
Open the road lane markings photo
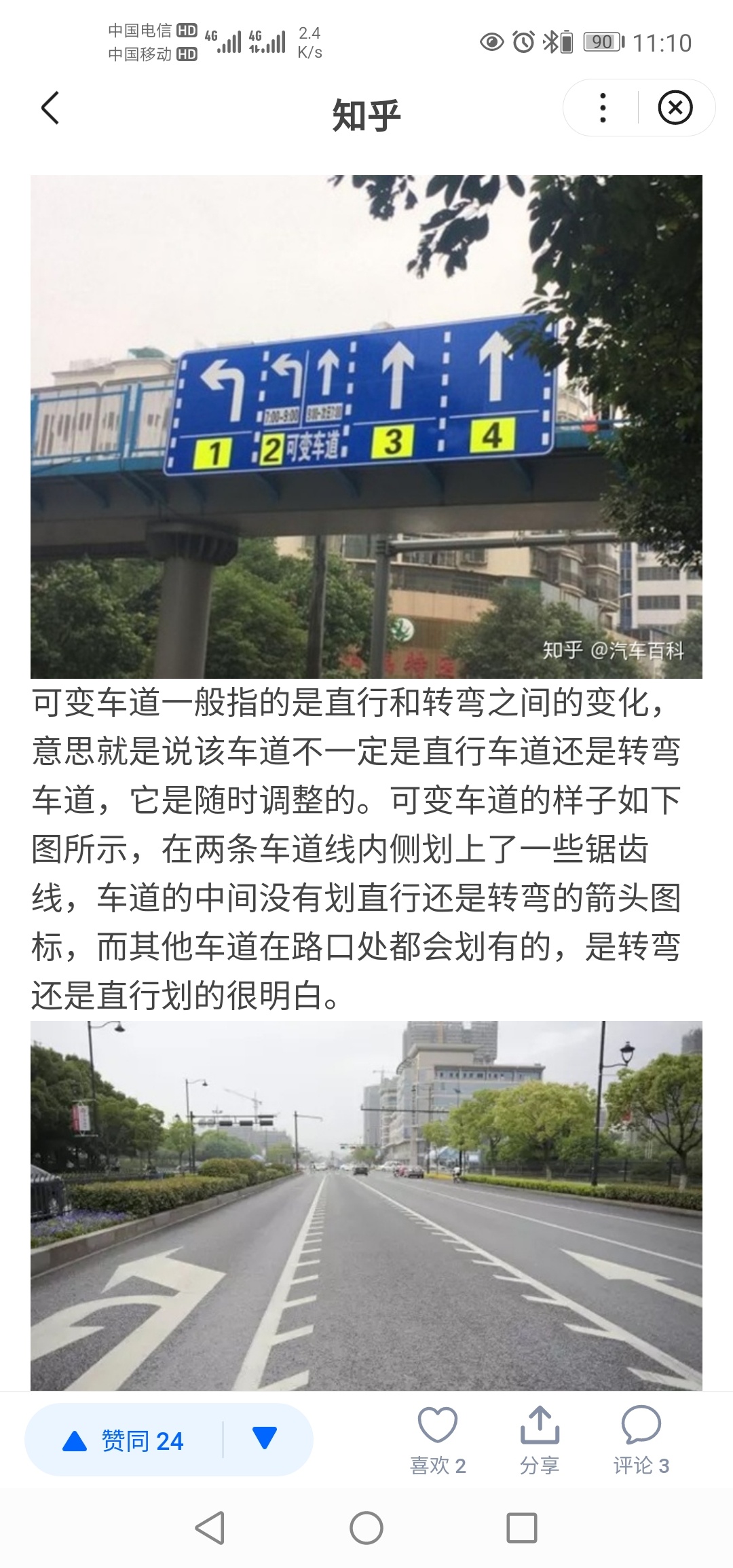[366, 1205]
